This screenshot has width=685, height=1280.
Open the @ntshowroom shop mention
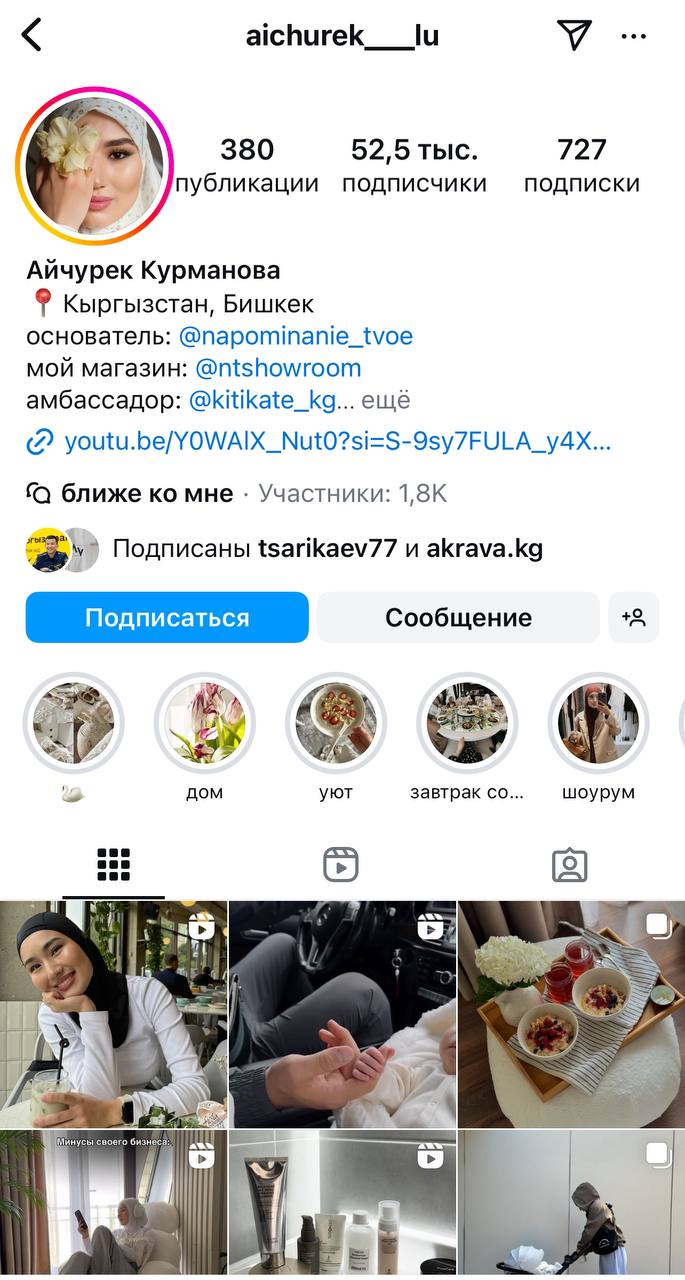click(278, 368)
